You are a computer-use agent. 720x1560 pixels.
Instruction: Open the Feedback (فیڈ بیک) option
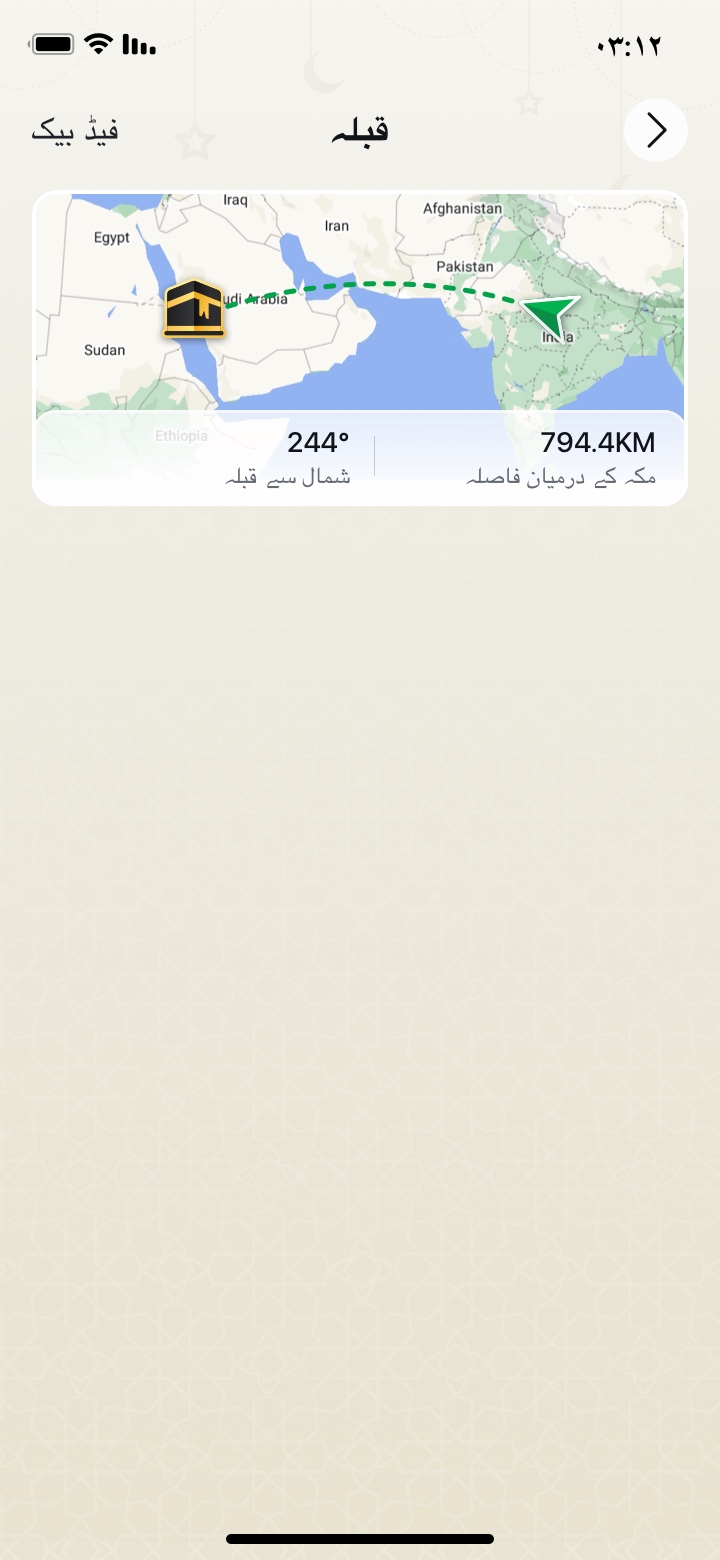pyautogui.click(x=75, y=130)
